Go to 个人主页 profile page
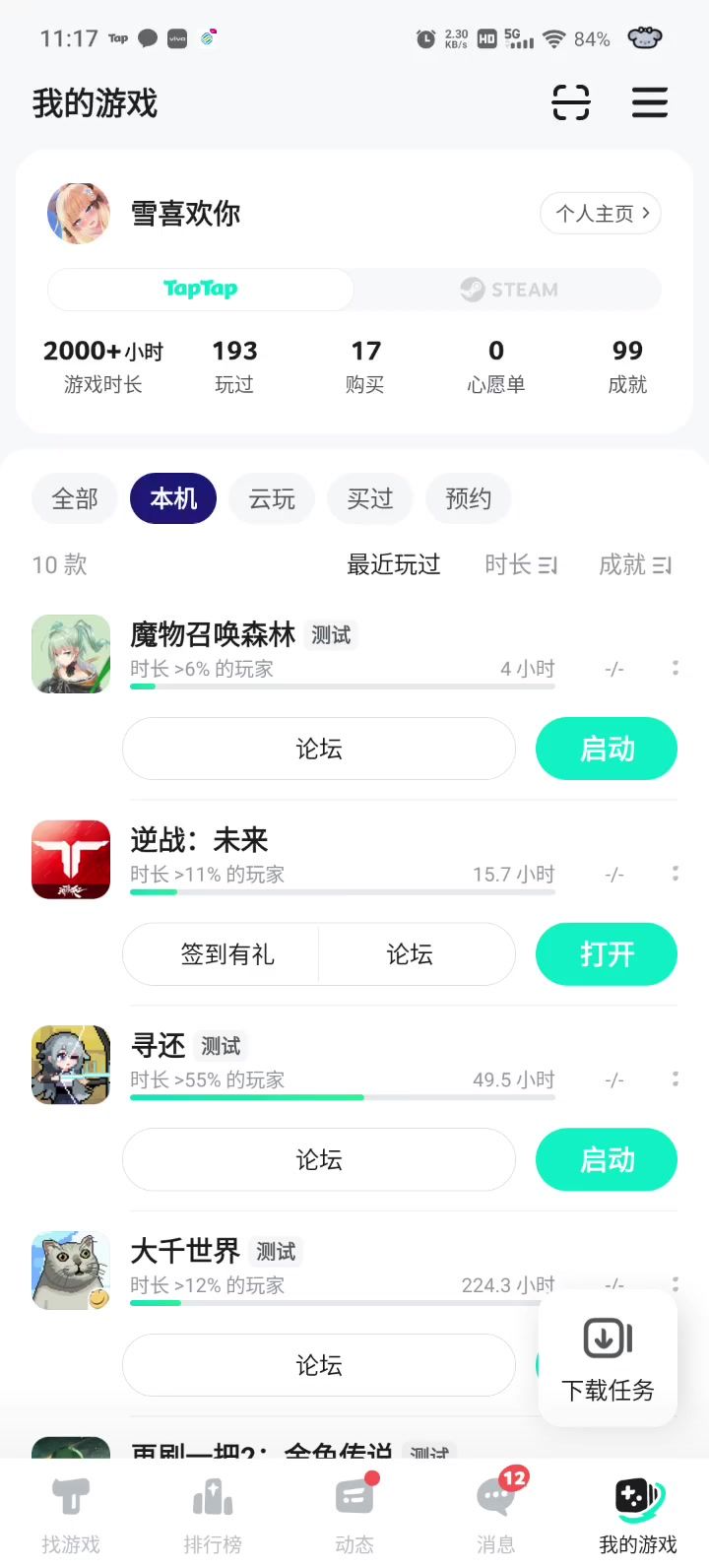Viewport: 709px width, 1568px height. click(601, 213)
